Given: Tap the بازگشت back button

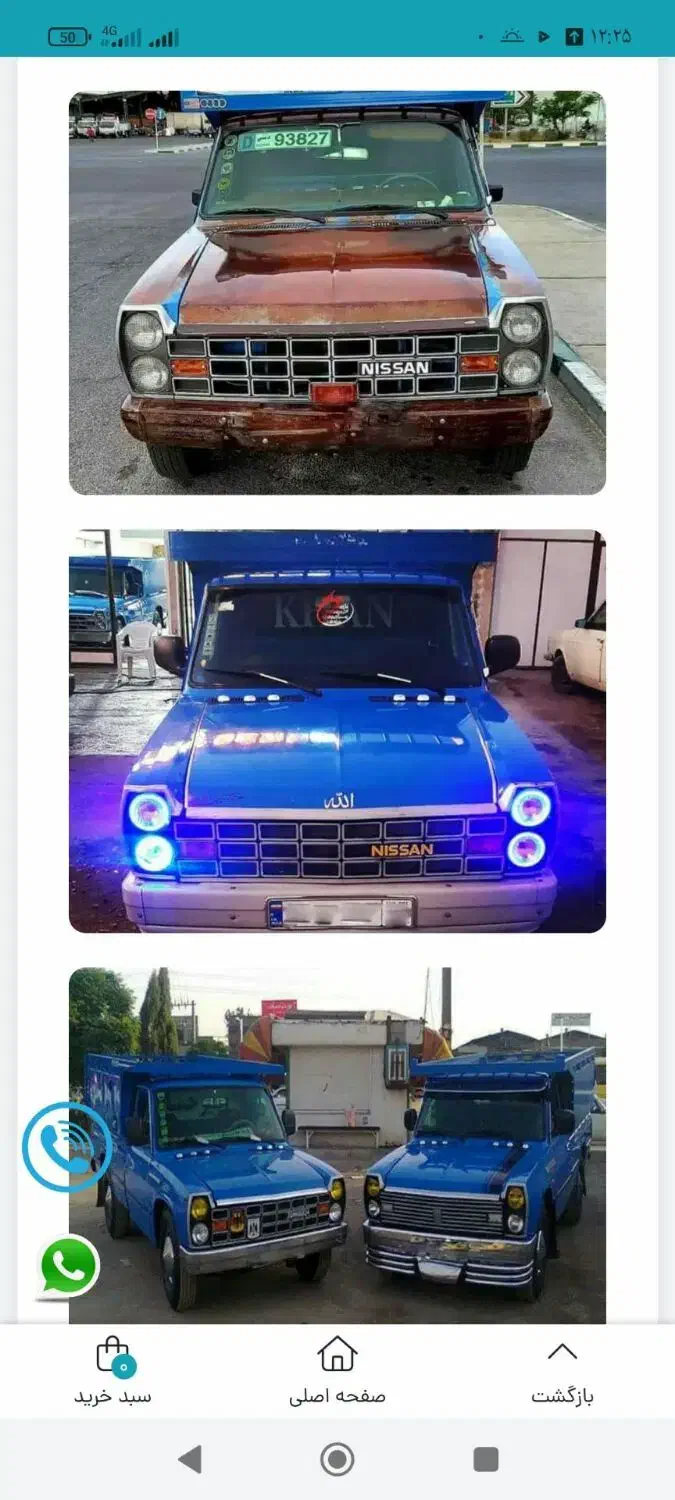Looking at the screenshot, I should tap(562, 1369).
